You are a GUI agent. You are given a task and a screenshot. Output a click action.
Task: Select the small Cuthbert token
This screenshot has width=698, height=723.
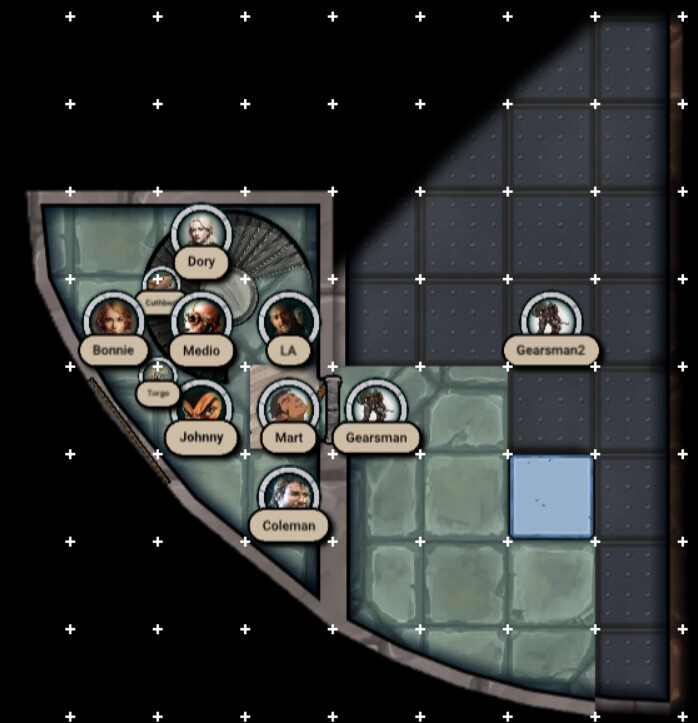[x=160, y=284]
